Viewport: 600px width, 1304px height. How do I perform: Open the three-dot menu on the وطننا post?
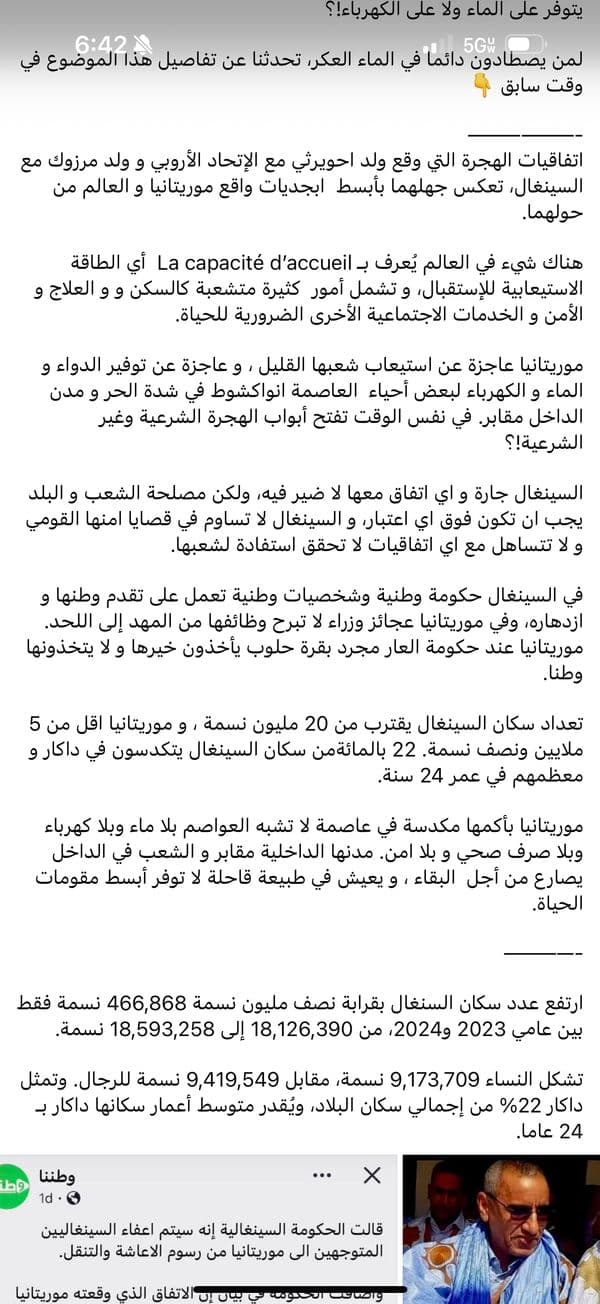click(x=322, y=1175)
